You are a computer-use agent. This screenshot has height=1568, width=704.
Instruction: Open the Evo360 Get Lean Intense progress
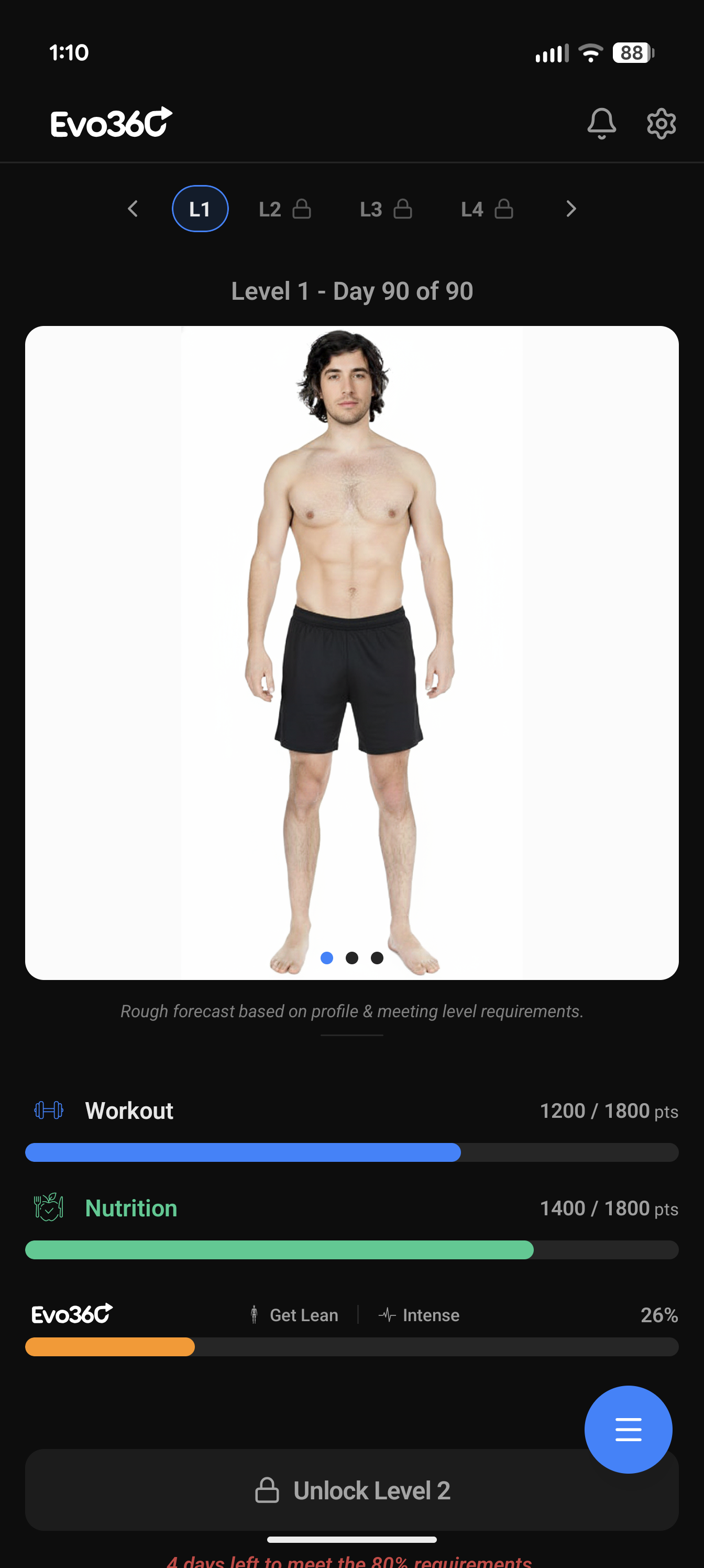click(x=351, y=1315)
